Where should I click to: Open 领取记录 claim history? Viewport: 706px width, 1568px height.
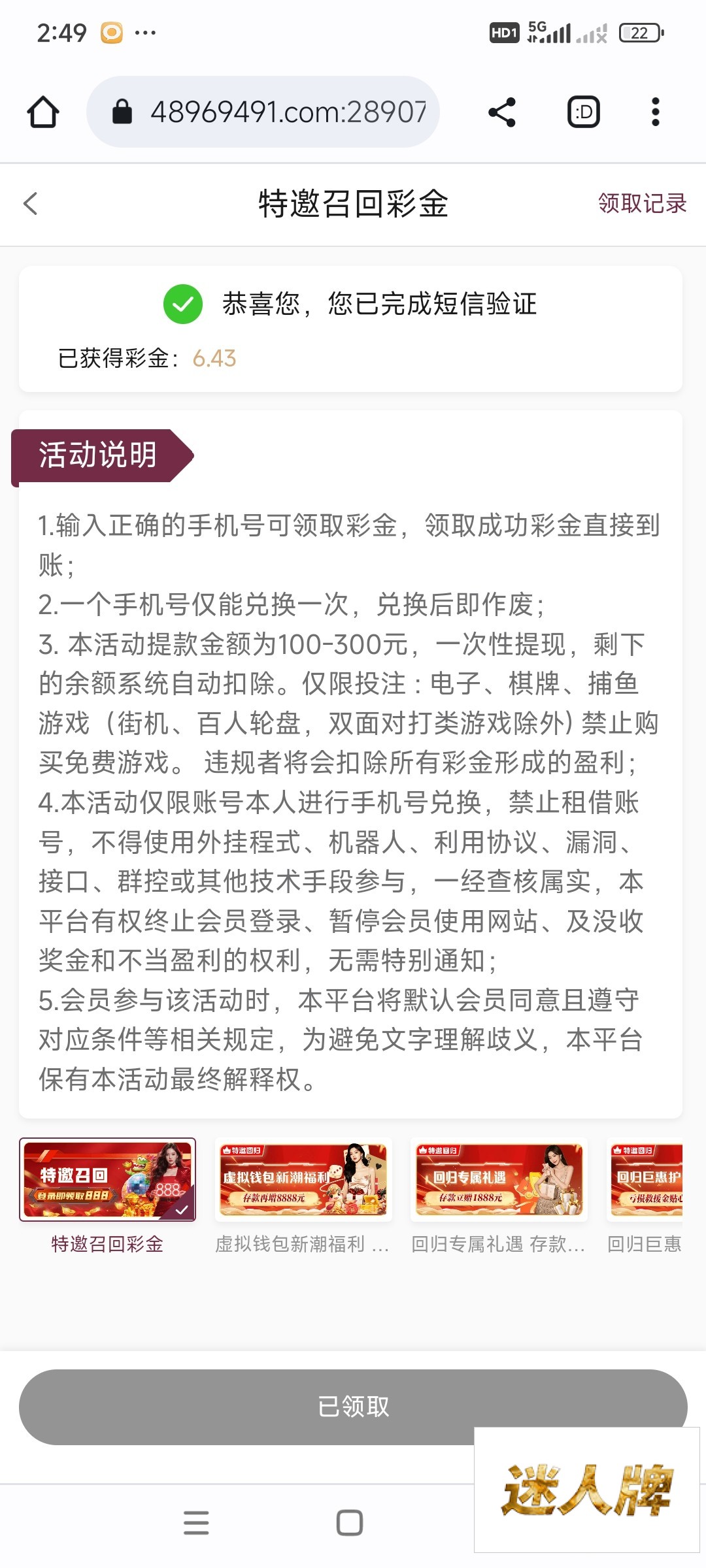(x=642, y=203)
